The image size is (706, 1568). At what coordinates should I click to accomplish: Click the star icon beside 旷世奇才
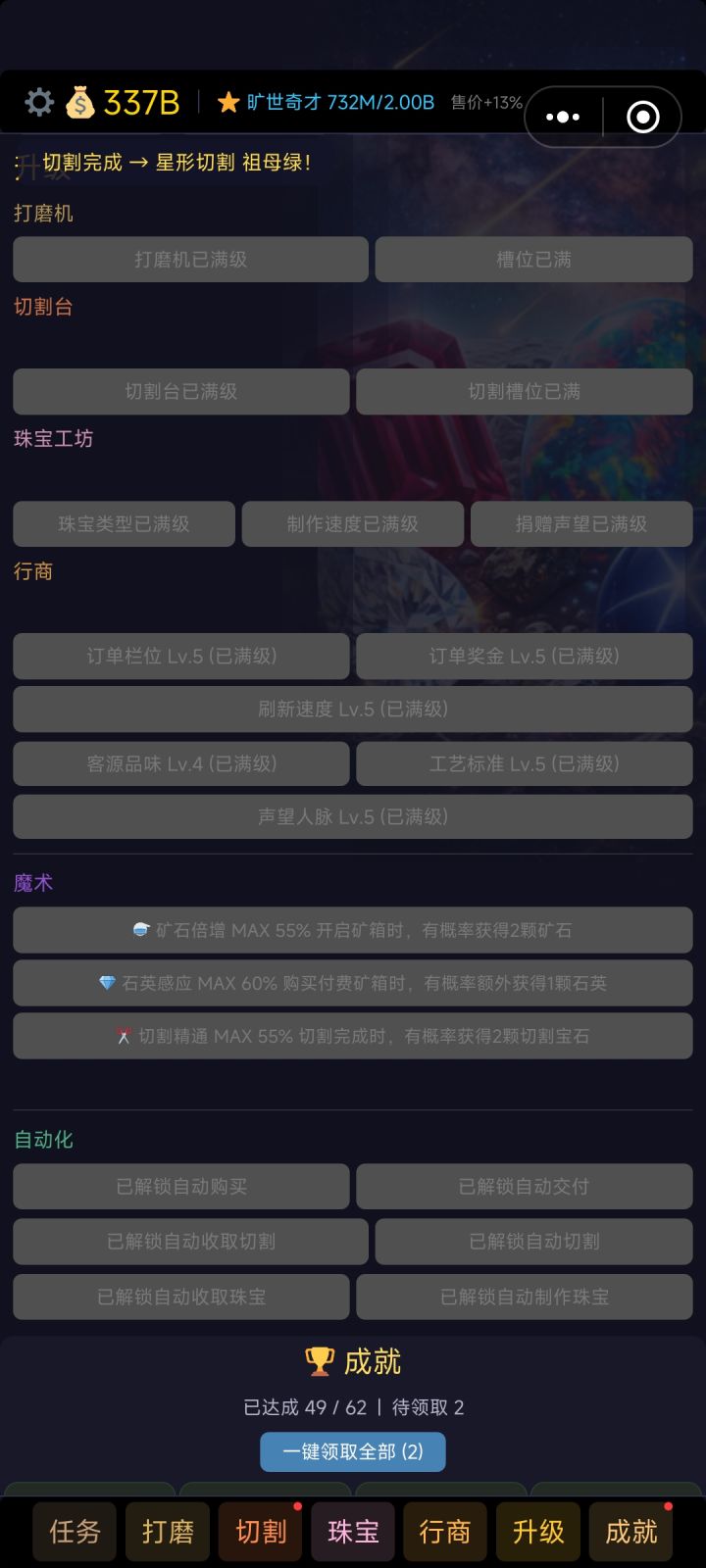click(227, 101)
